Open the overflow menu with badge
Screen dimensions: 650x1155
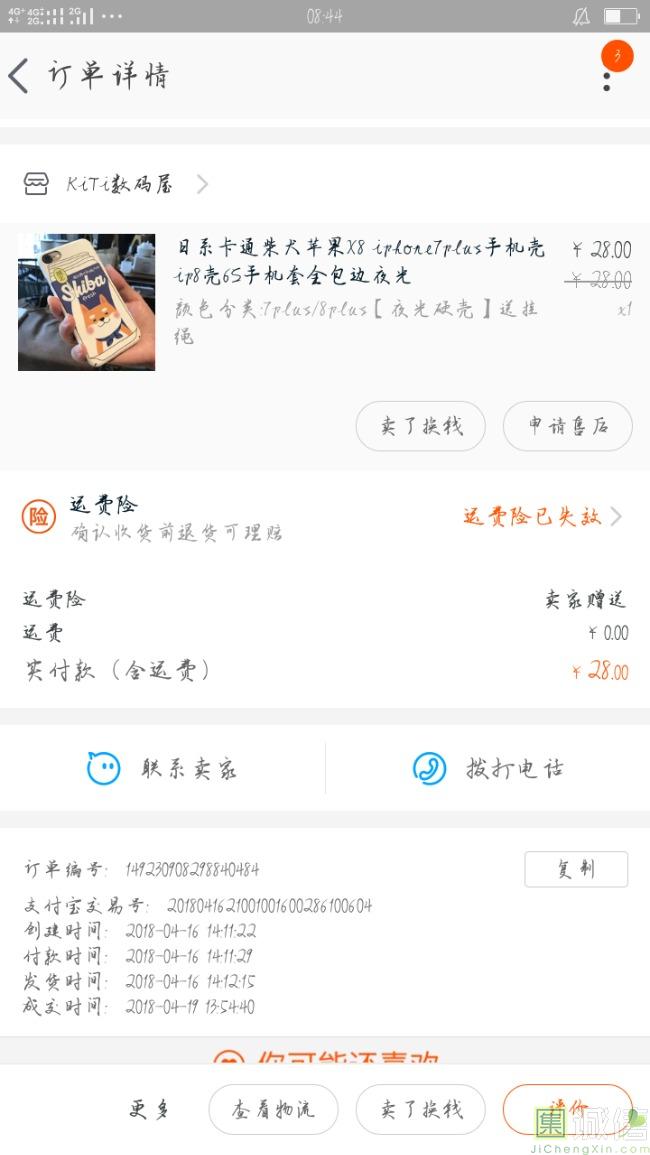coord(607,72)
